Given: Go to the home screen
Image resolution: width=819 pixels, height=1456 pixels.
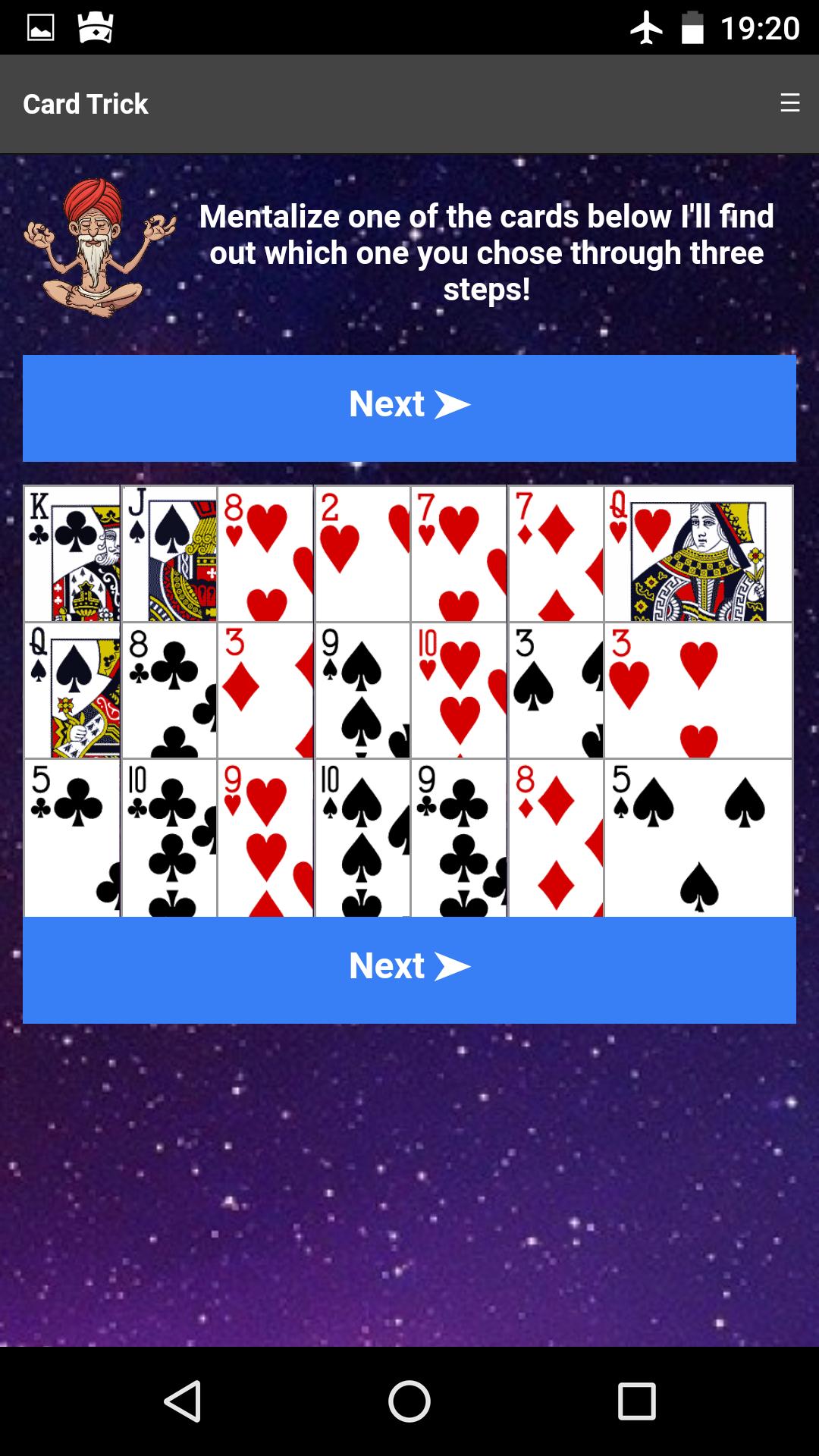Looking at the screenshot, I should 409,1401.
